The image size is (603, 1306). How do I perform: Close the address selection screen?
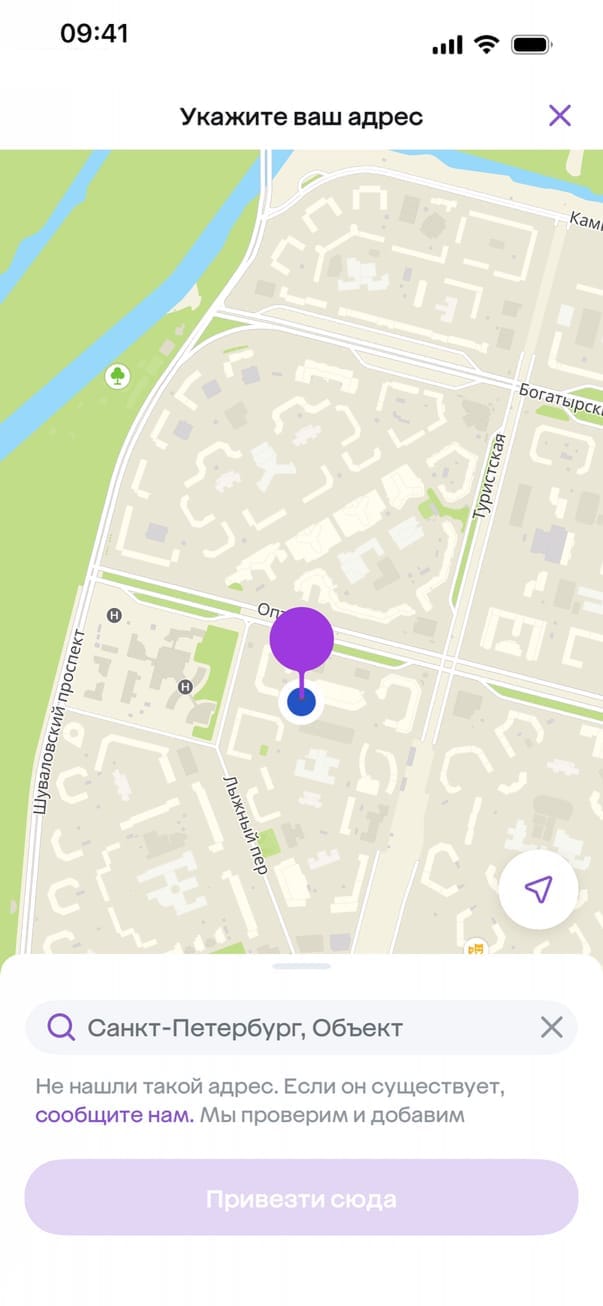560,116
